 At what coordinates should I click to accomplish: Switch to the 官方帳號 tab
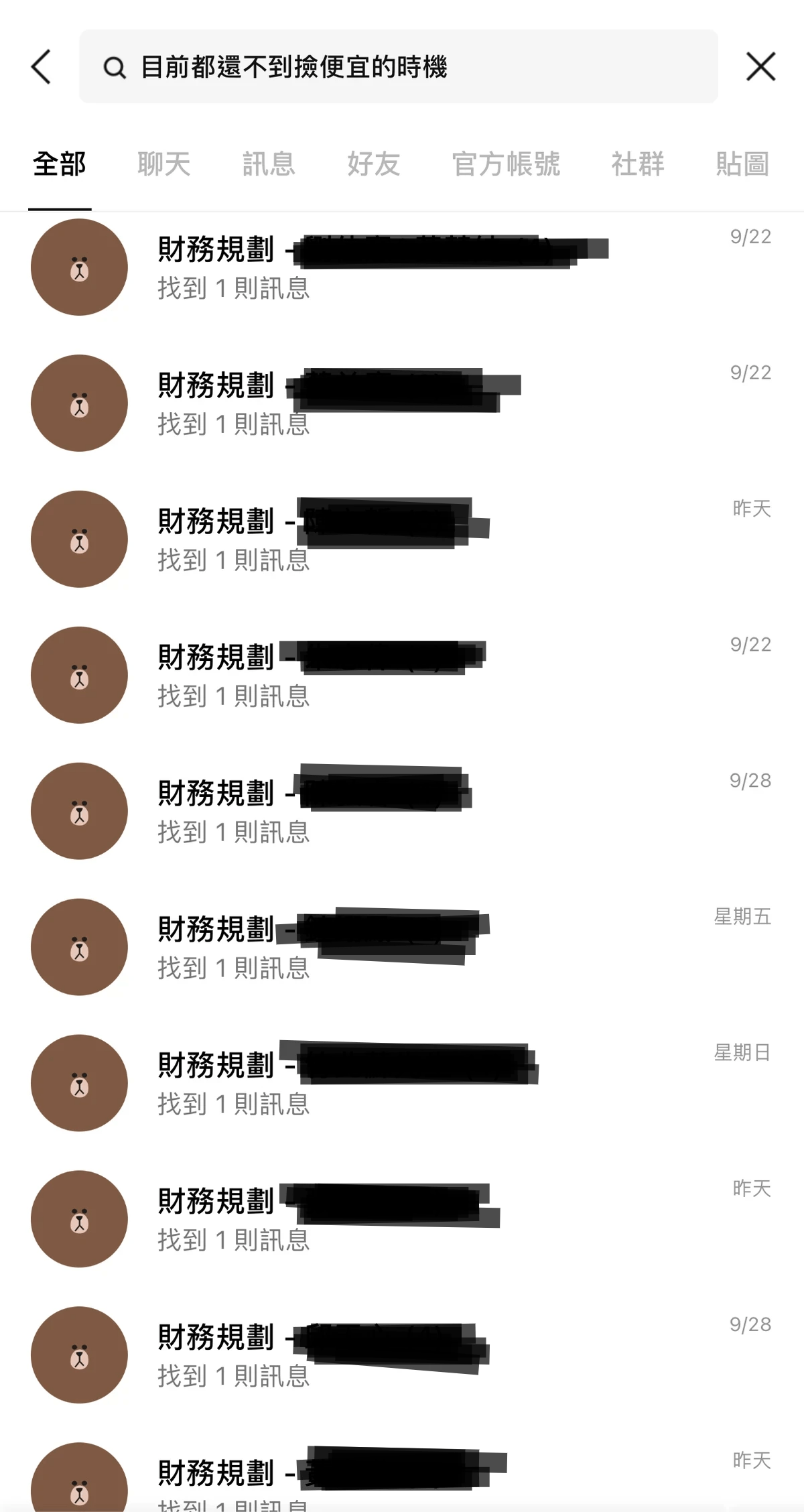tap(506, 164)
